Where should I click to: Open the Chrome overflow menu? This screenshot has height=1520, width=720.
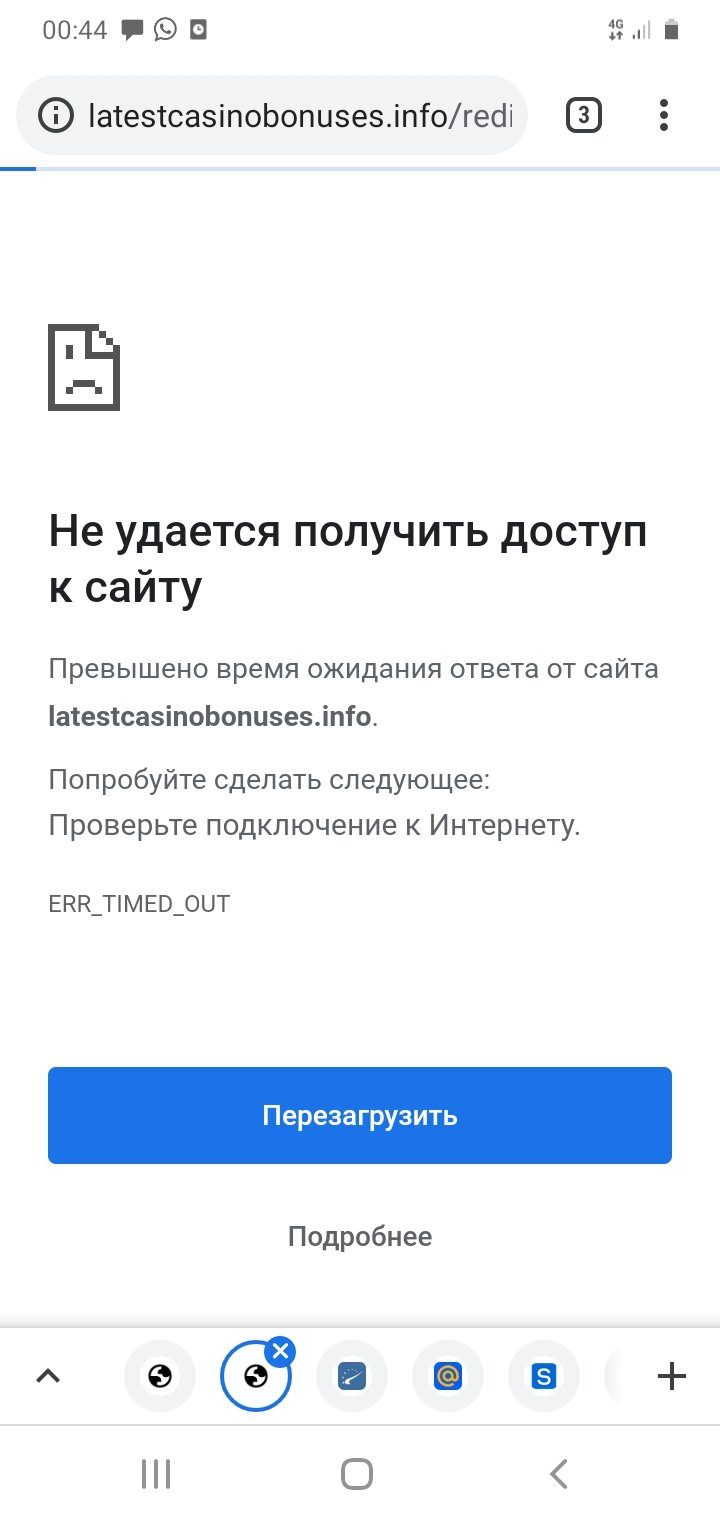point(664,116)
